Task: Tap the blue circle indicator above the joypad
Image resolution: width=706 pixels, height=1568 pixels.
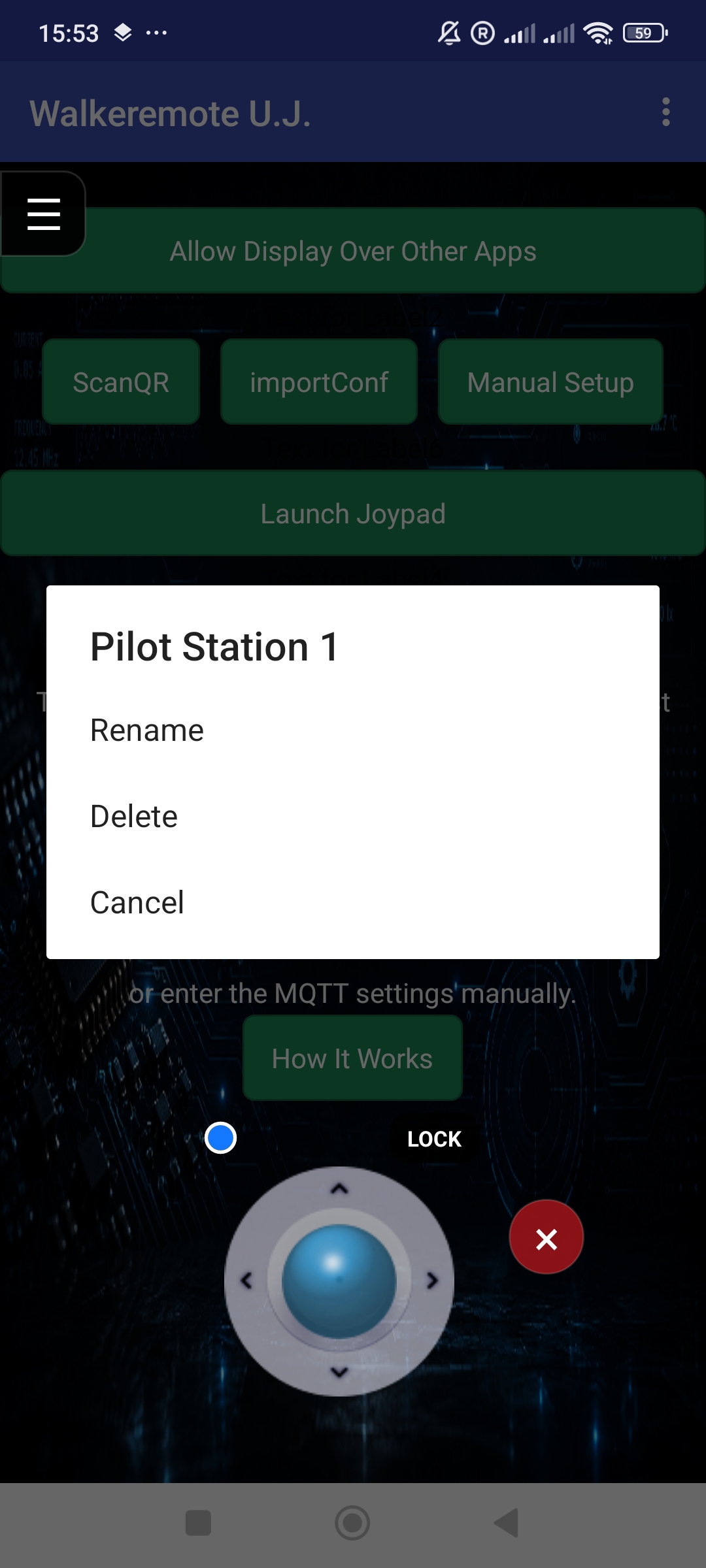Action: coord(220,1138)
